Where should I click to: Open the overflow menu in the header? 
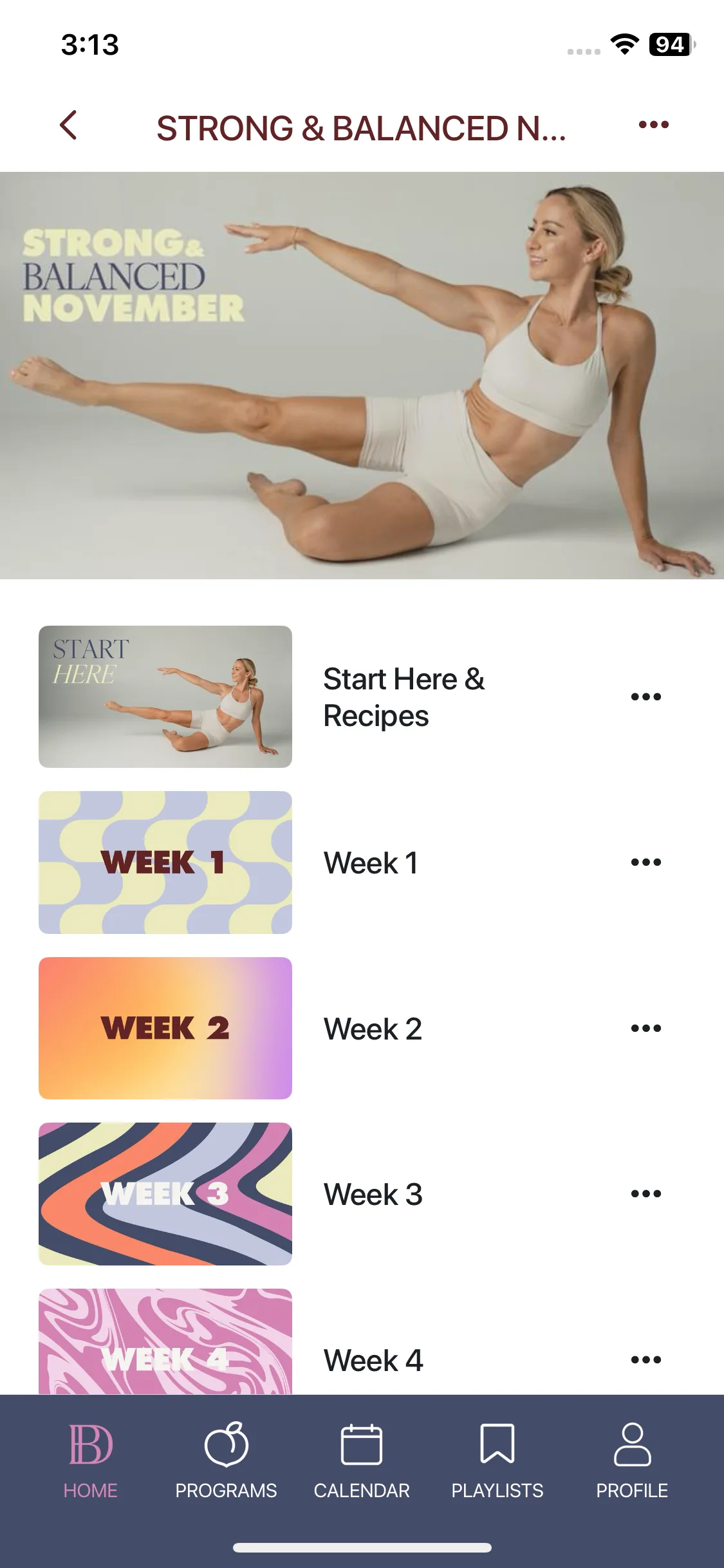(x=653, y=125)
